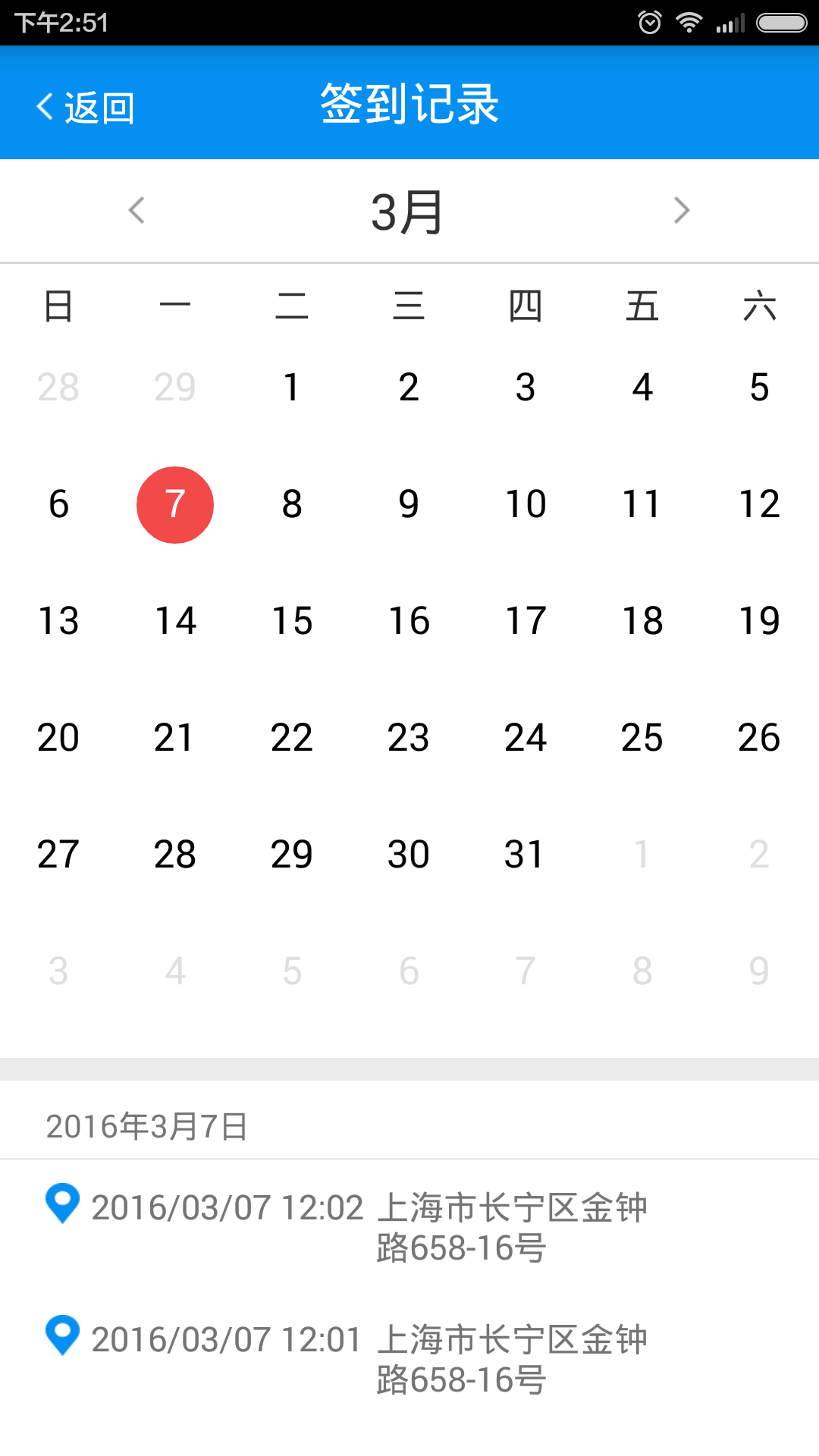
Task: Select March 12 on the calendar
Action: click(x=759, y=505)
